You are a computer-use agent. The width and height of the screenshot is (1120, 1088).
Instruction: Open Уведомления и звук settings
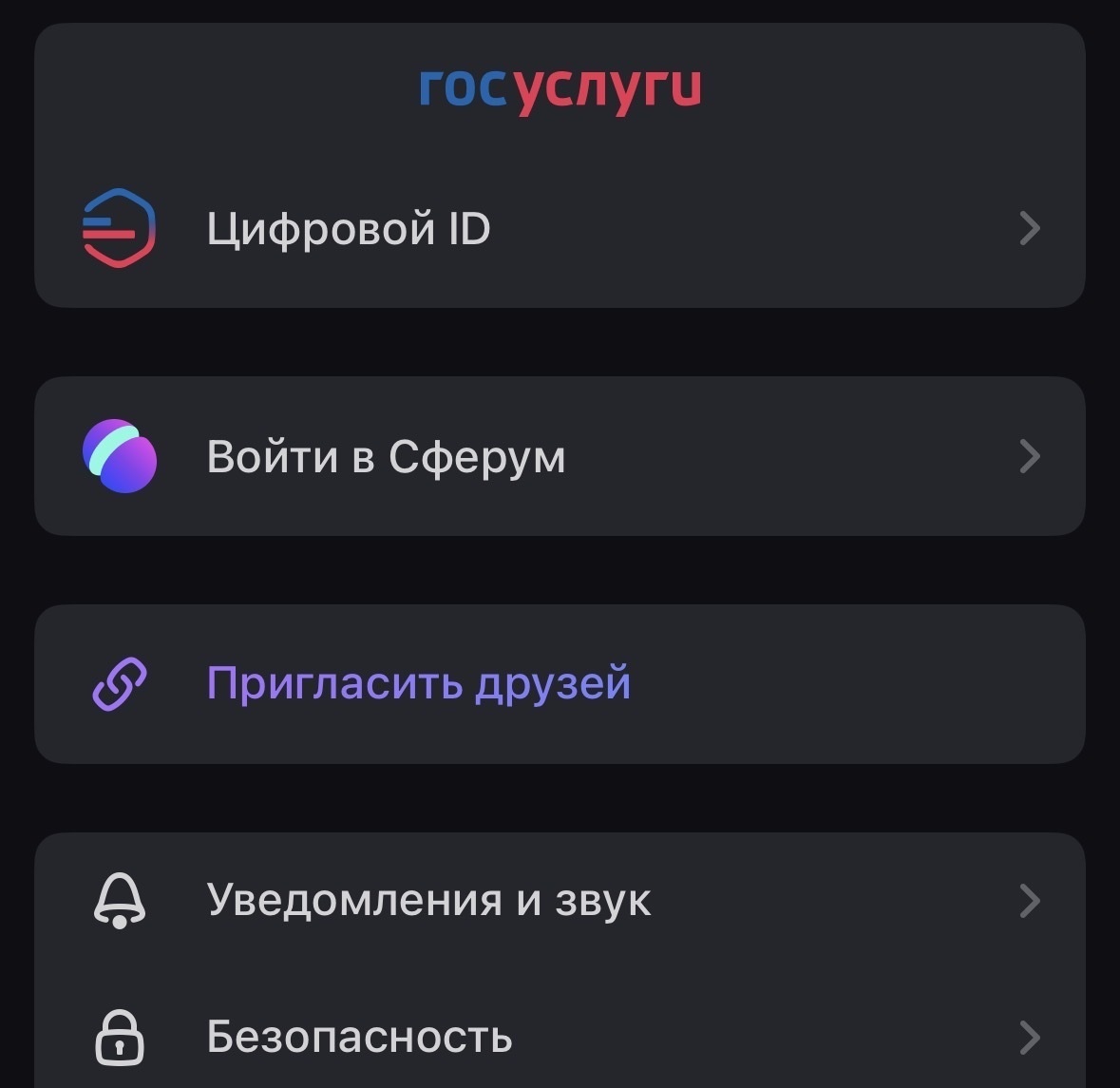click(x=559, y=900)
